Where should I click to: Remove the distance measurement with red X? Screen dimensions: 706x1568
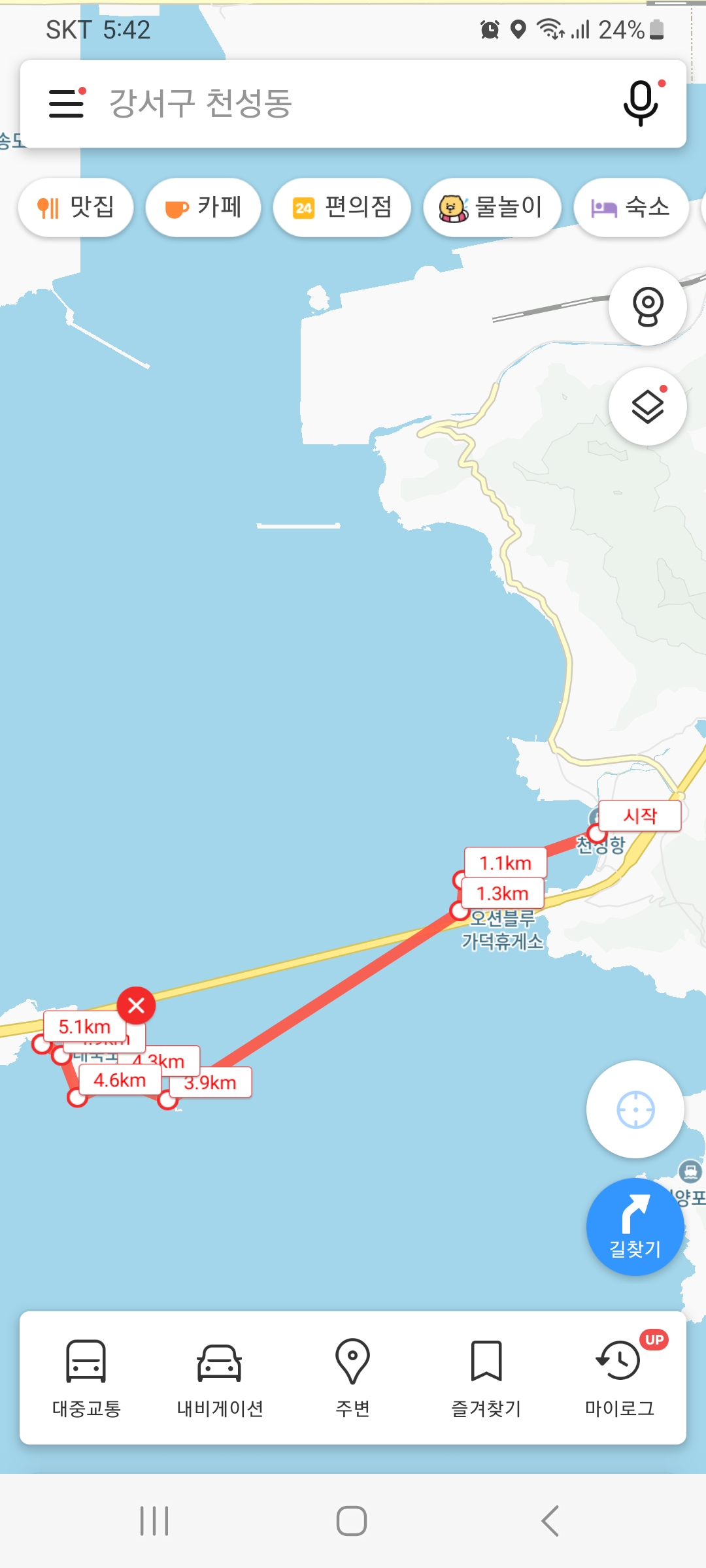[136, 1005]
